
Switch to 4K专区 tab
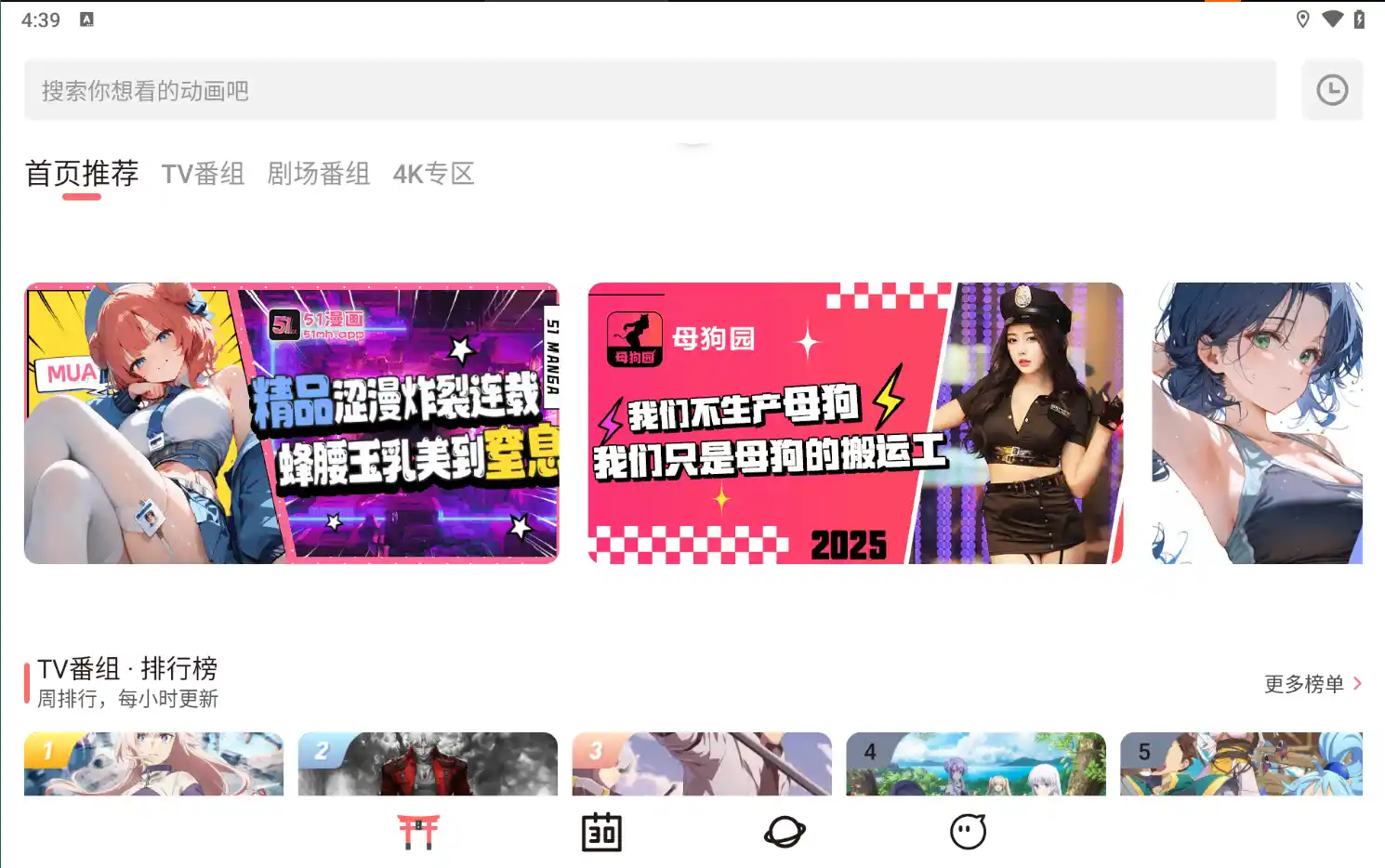pos(433,174)
